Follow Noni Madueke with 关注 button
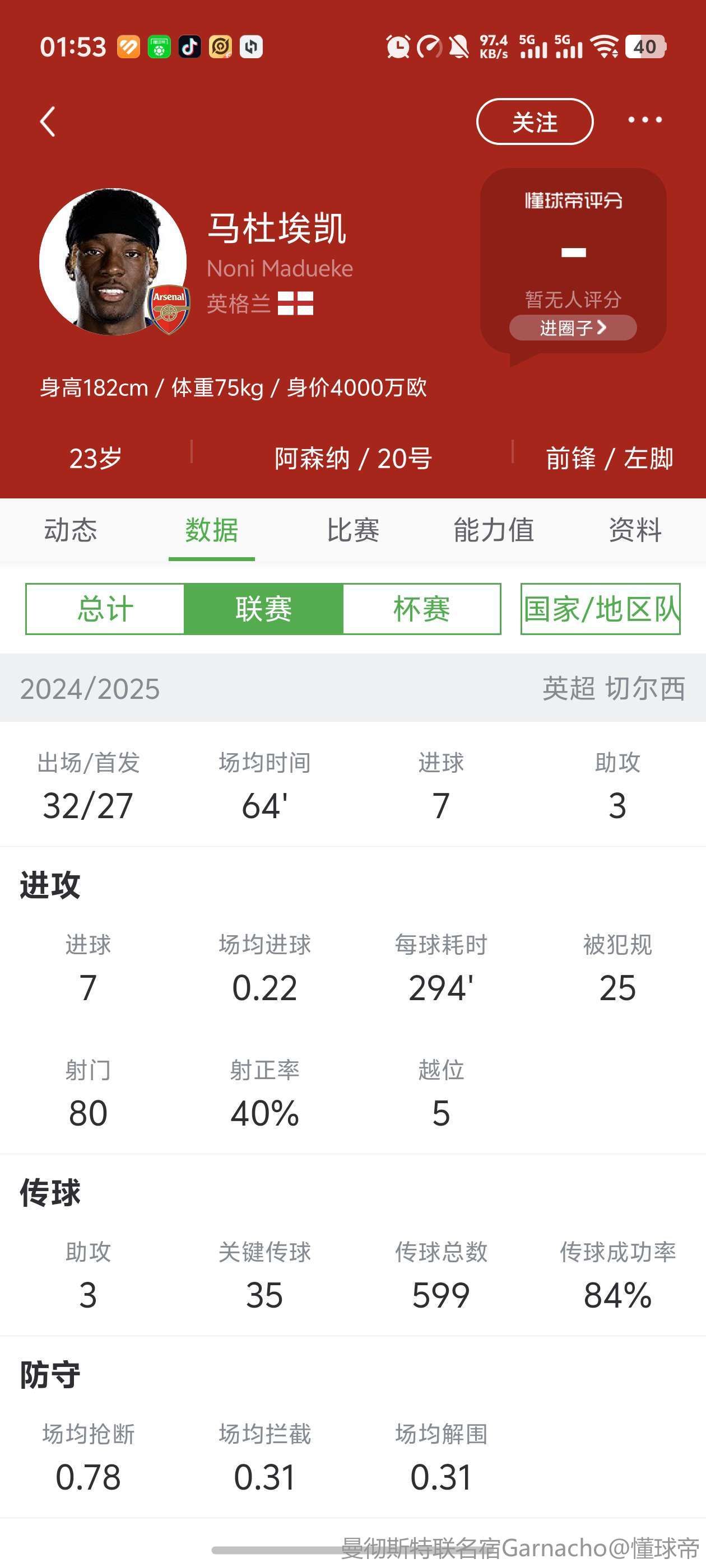This screenshot has height=1568, width=706. (534, 122)
